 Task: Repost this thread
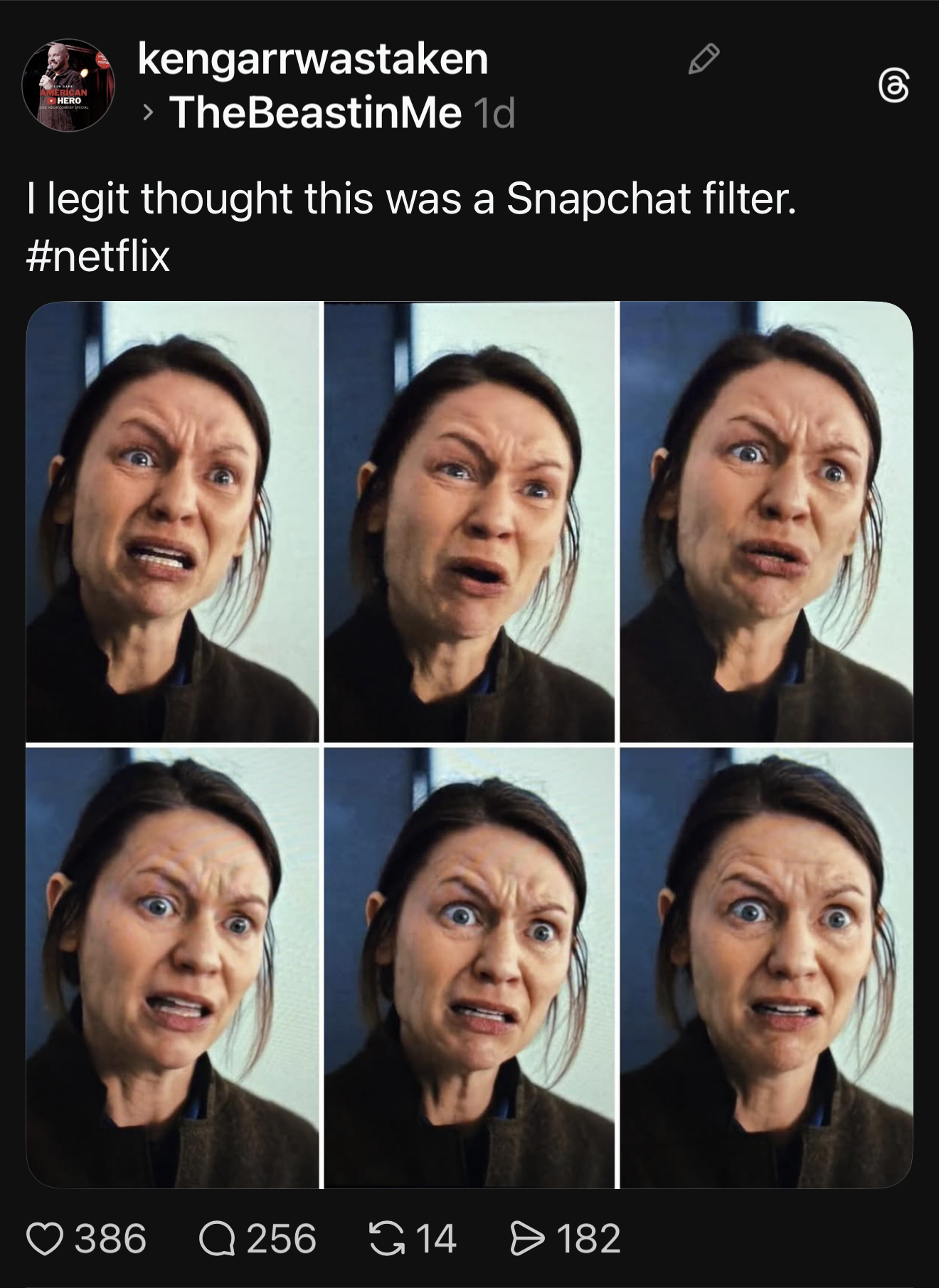tap(386, 1239)
